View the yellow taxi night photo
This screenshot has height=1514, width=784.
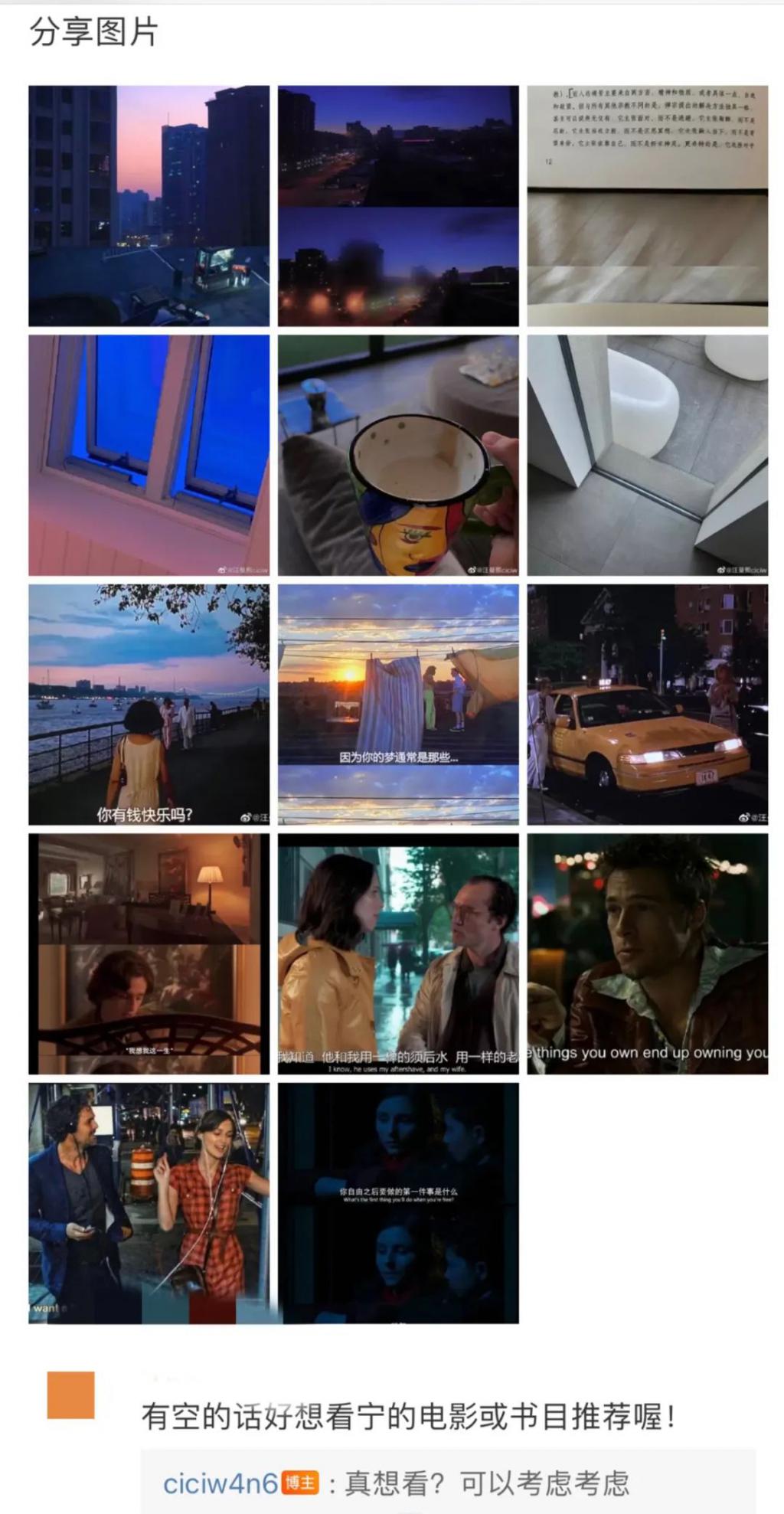[x=647, y=705]
